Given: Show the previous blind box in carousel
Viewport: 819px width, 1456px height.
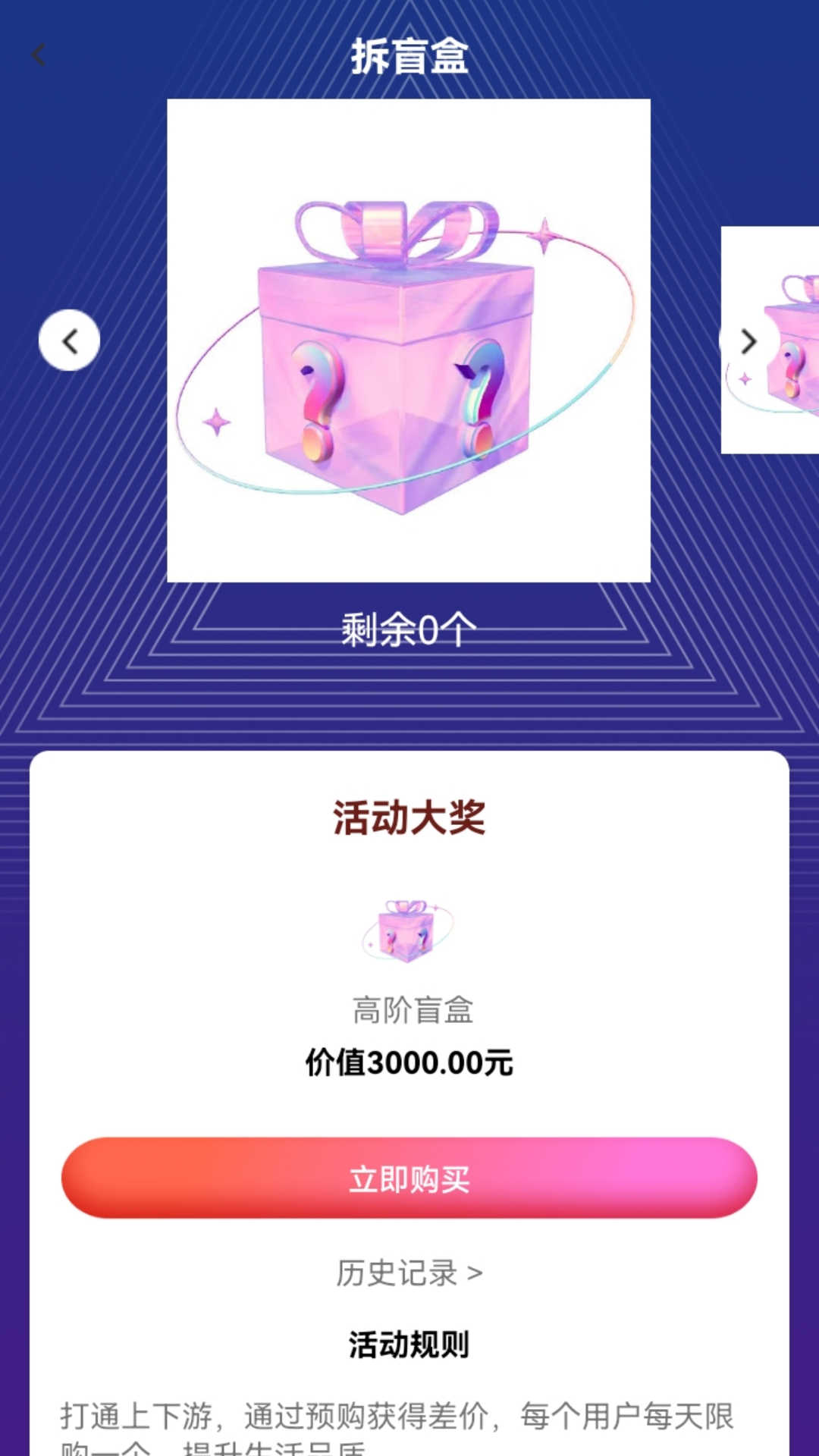Looking at the screenshot, I should pyautogui.click(x=69, y=340).
